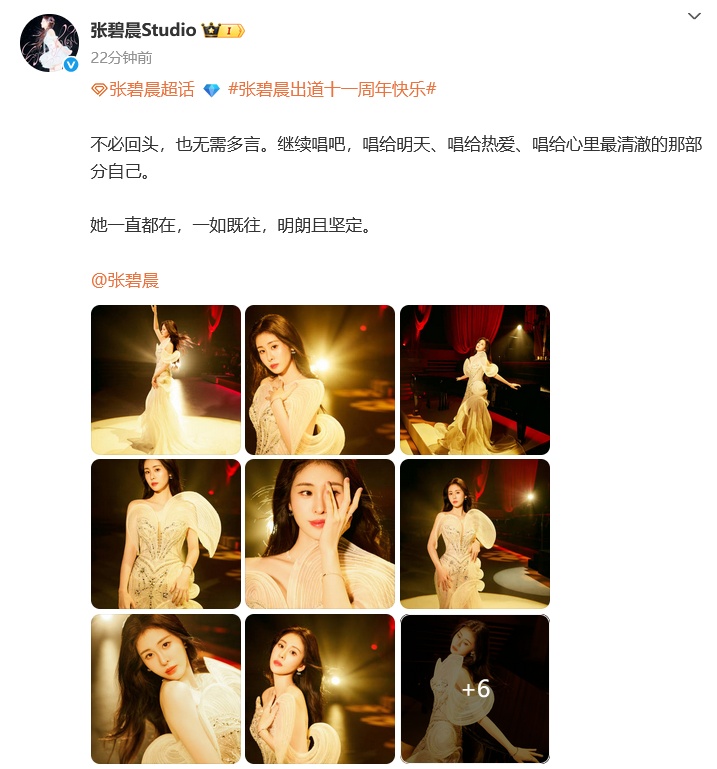Tap the 张碧晨Studio account name
717x769 pixels.
(143, 30)
